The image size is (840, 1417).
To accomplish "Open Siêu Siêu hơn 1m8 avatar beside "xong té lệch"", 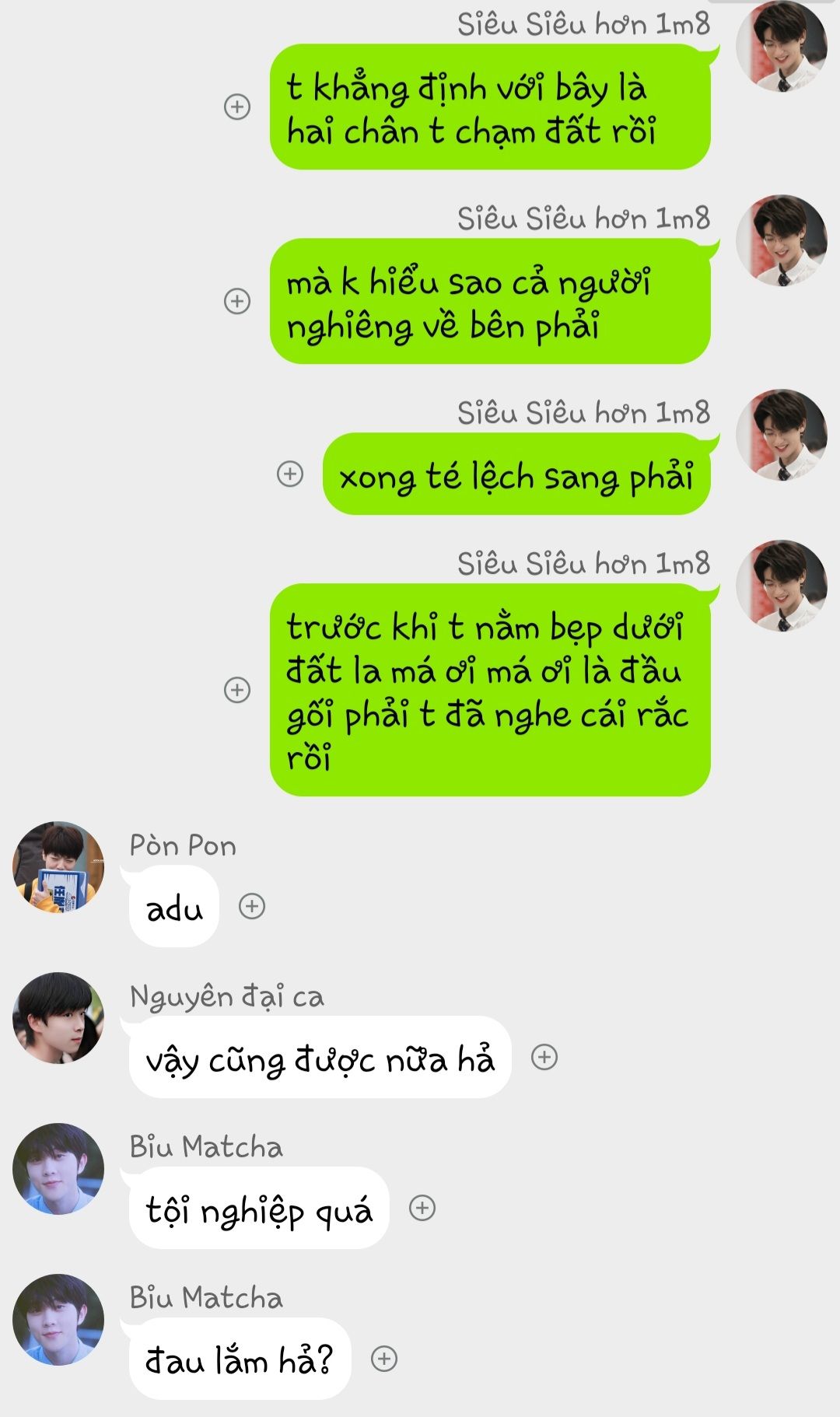I will pyautogui.click(x=781, y=434).
